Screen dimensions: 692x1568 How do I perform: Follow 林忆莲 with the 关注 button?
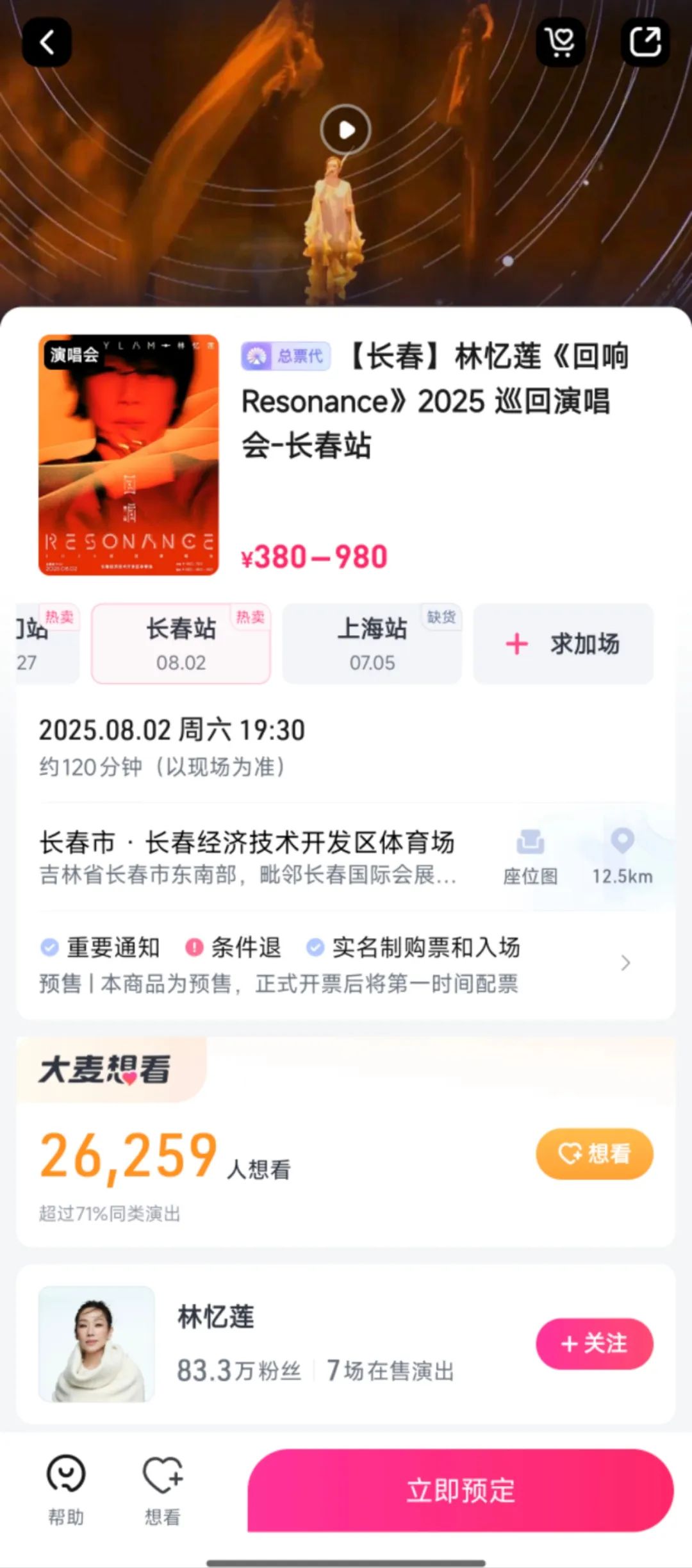tap(594, 1343)
